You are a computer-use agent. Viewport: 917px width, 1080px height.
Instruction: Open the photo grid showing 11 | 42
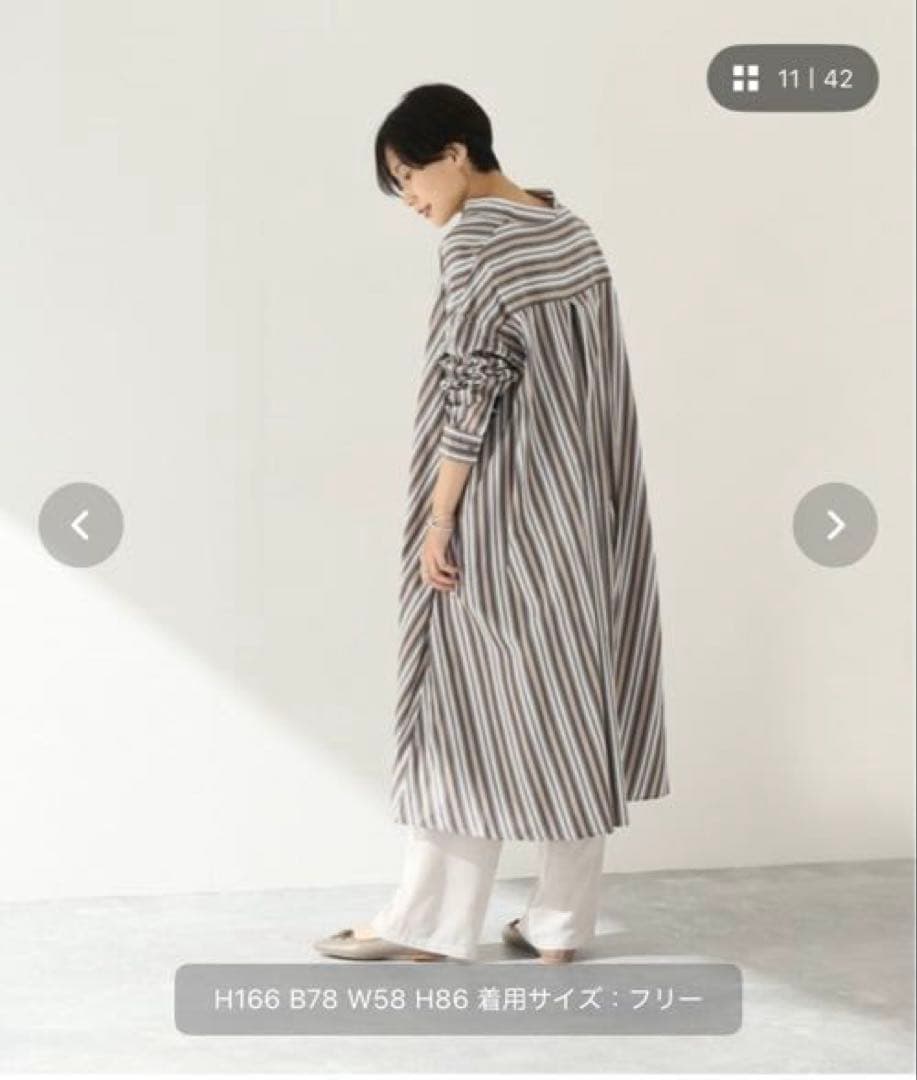(x=793, y=78)
